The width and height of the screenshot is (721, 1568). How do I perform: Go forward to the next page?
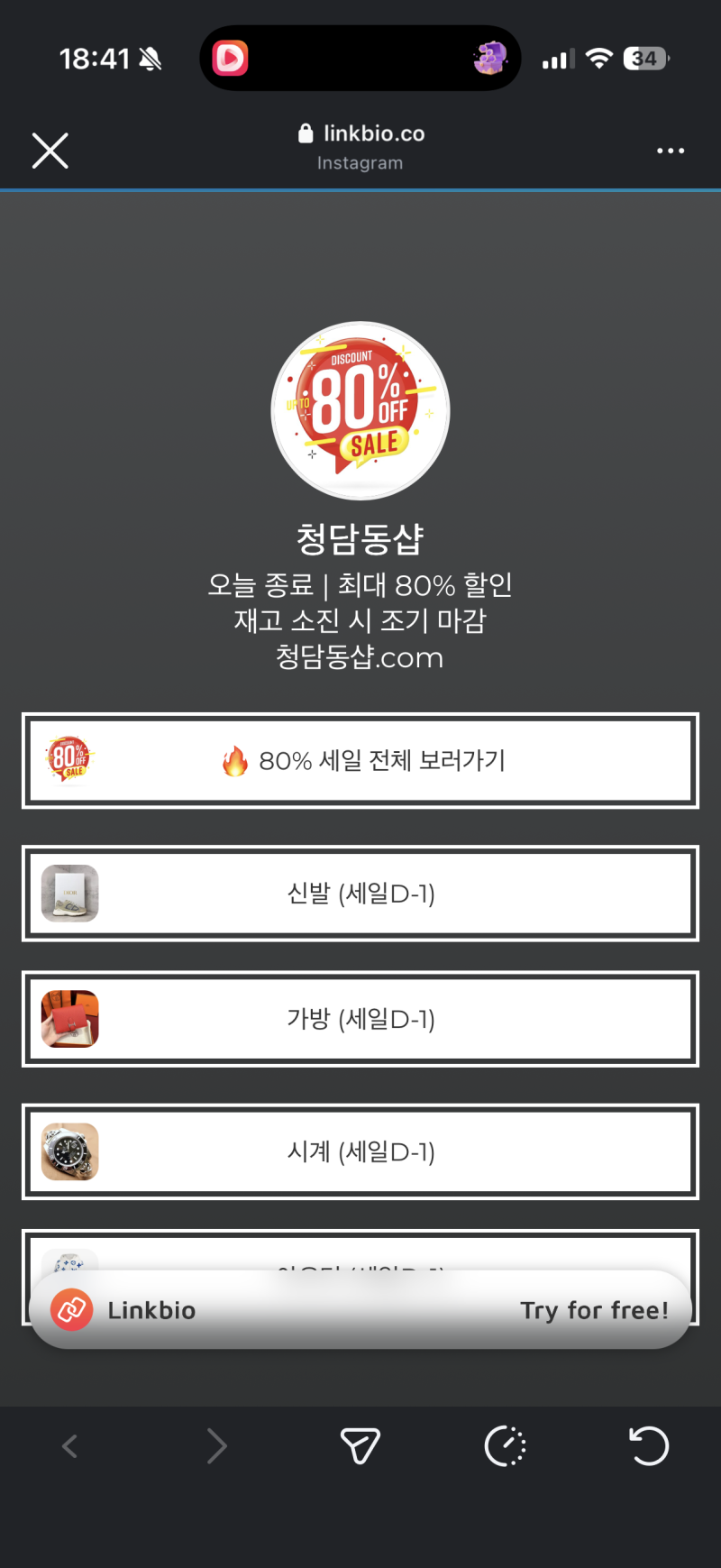click(x=216, y=1446)
